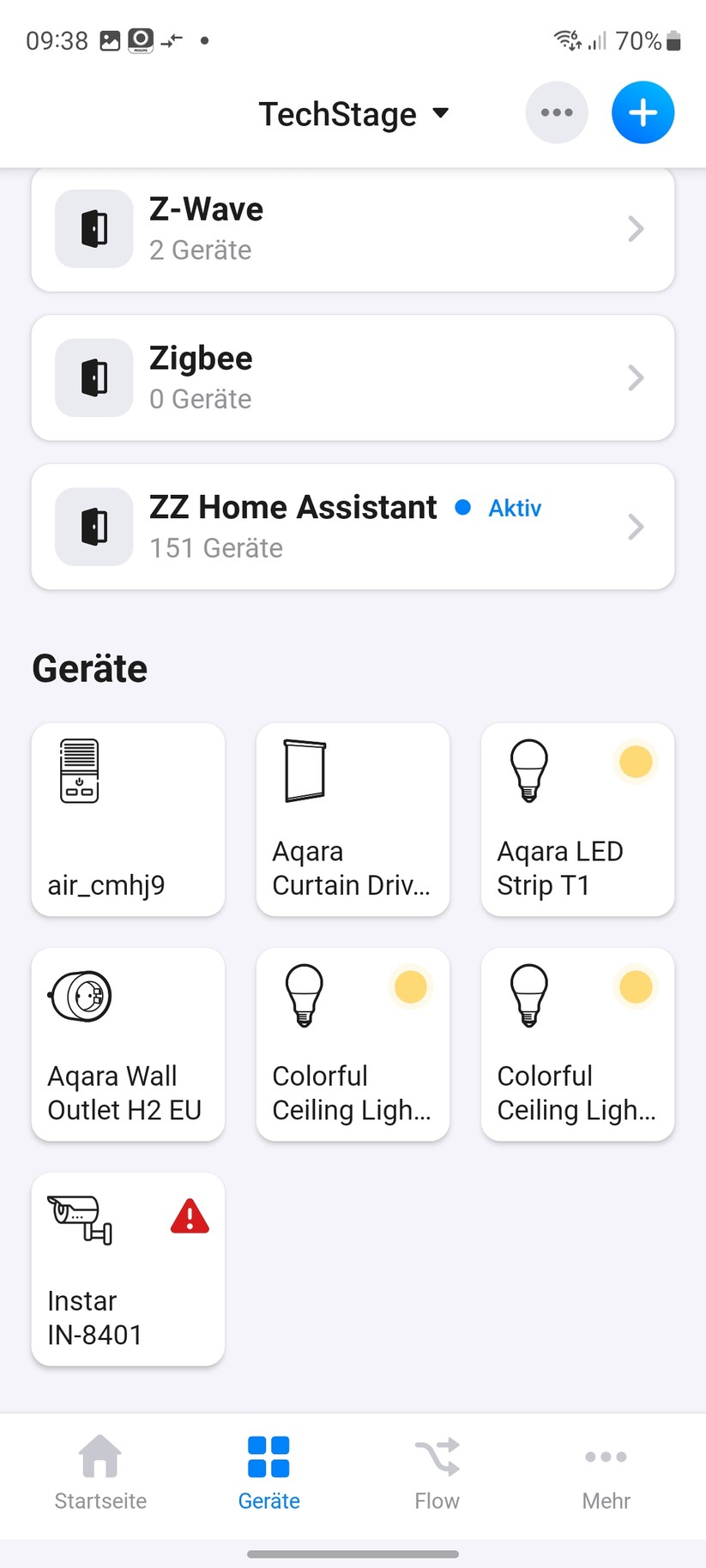Screen dimensions: 706x1568
Task: Select the Aqara Wall Outlet H2 EU device
Action: coord(127,1044)
